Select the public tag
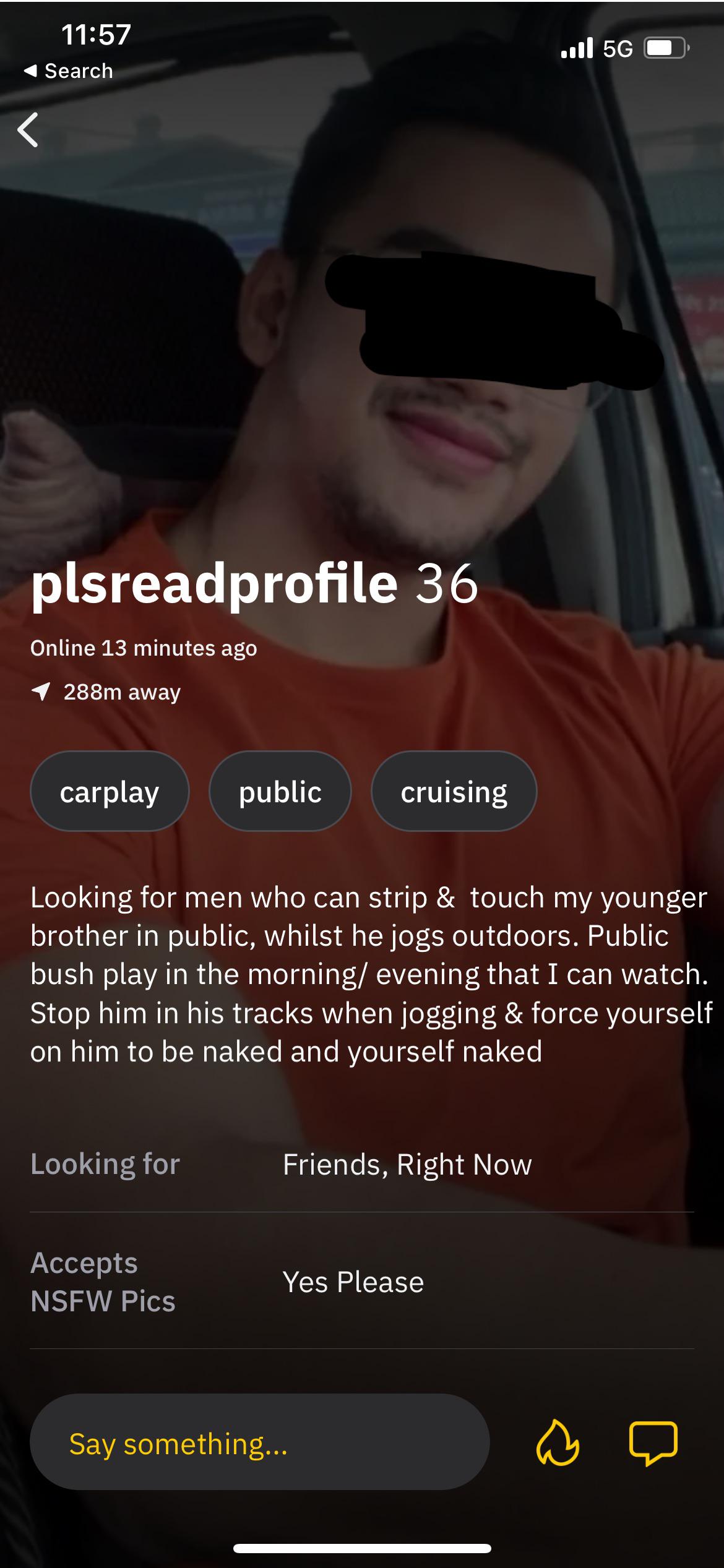Screen dimensions: 724x1568 (280, 790)
